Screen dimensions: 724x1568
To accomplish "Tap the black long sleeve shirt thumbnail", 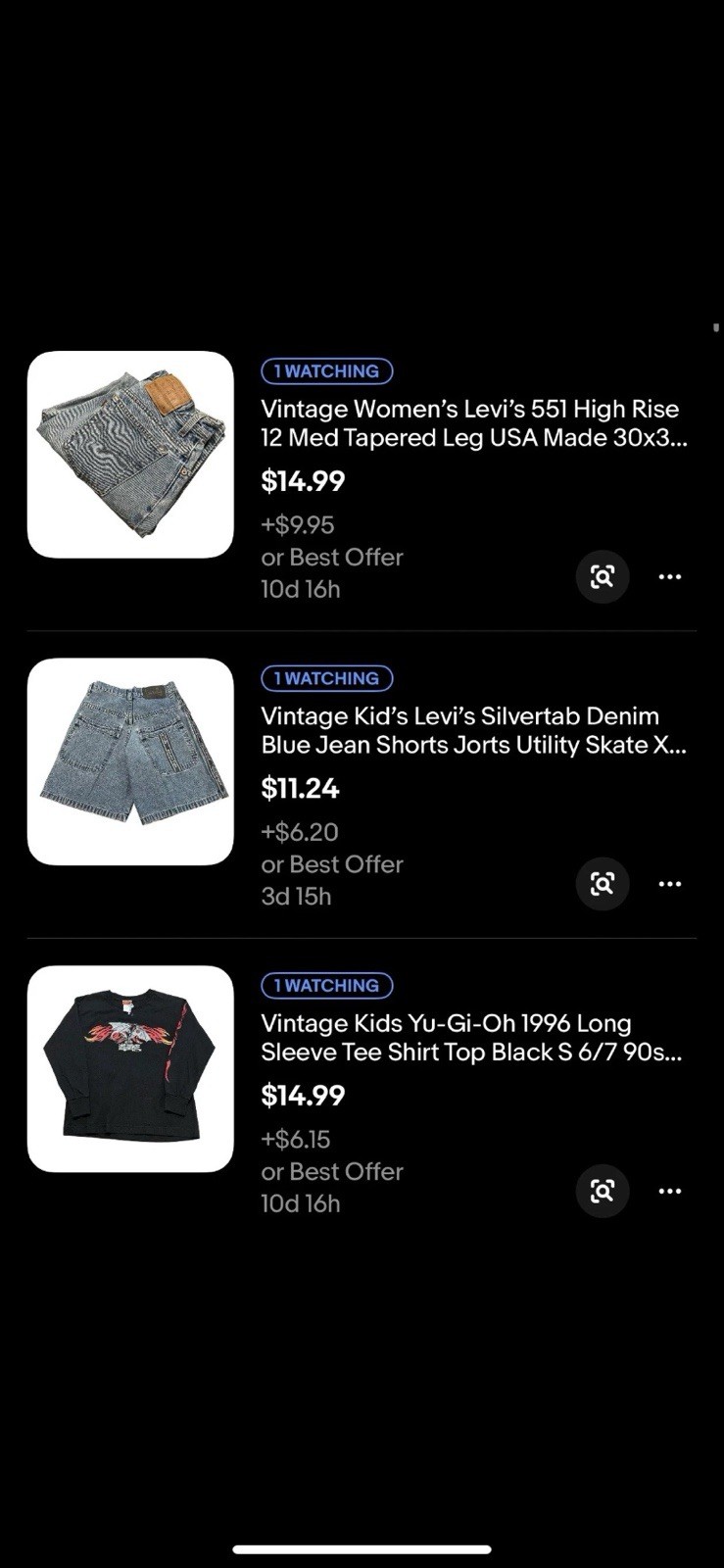I will pos(130,1068).
